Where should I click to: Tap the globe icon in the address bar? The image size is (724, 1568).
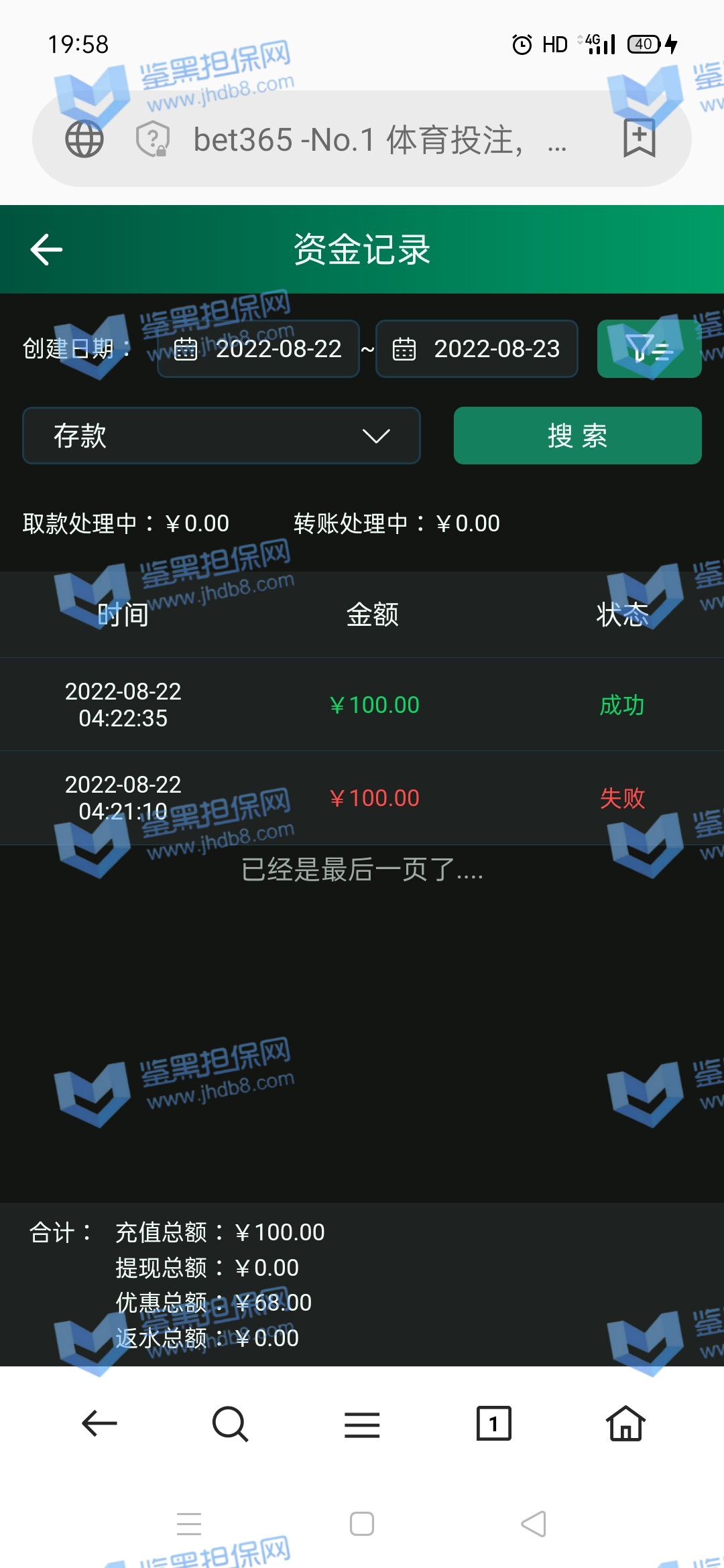pos(84,139)
